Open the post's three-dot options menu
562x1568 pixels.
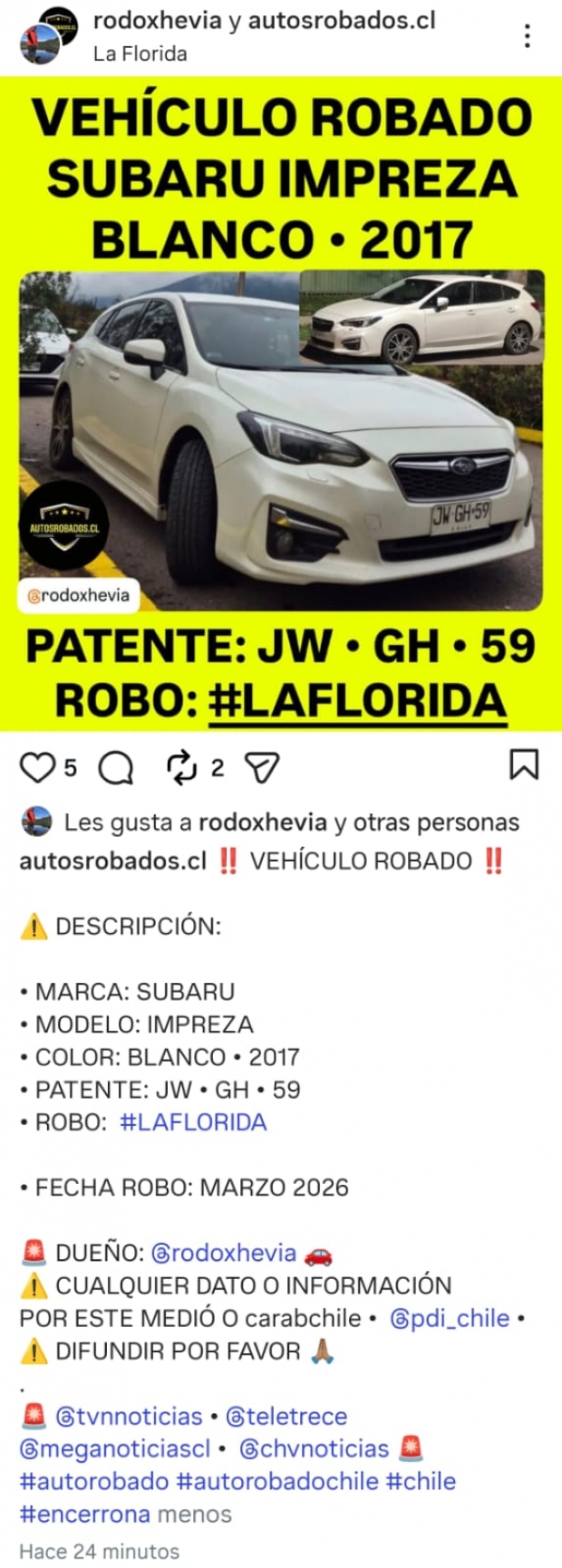click(x=528, y=36)
